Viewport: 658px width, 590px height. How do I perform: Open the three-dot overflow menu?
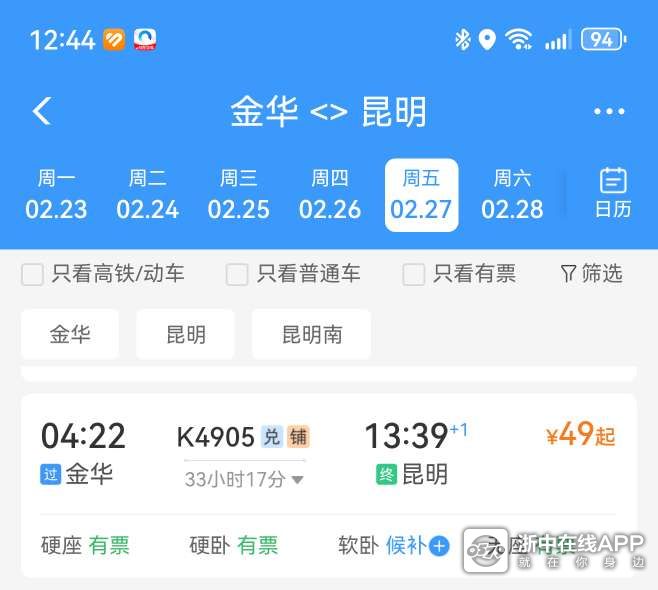(x=609, y=112)
